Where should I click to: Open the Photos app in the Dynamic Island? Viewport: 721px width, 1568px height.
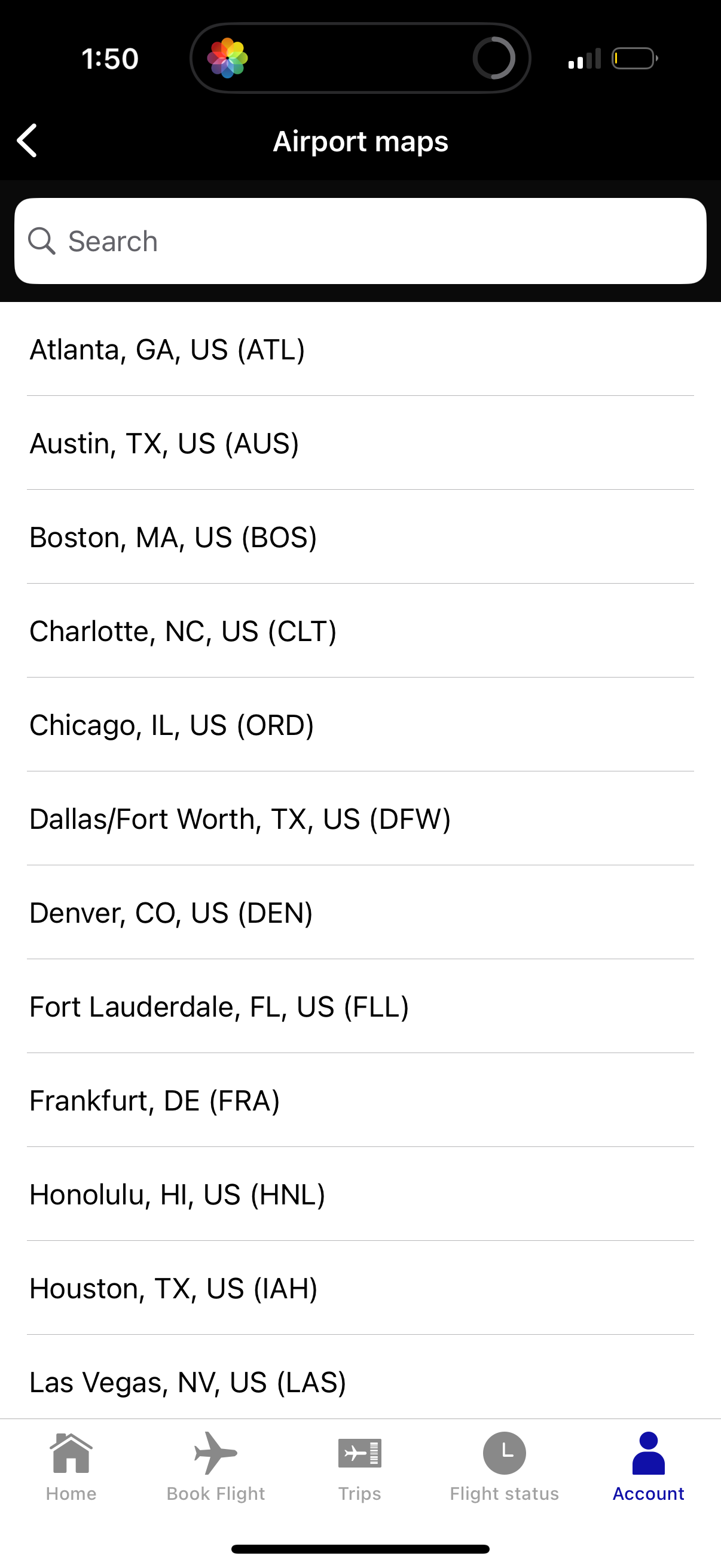(x=230, y=58)
